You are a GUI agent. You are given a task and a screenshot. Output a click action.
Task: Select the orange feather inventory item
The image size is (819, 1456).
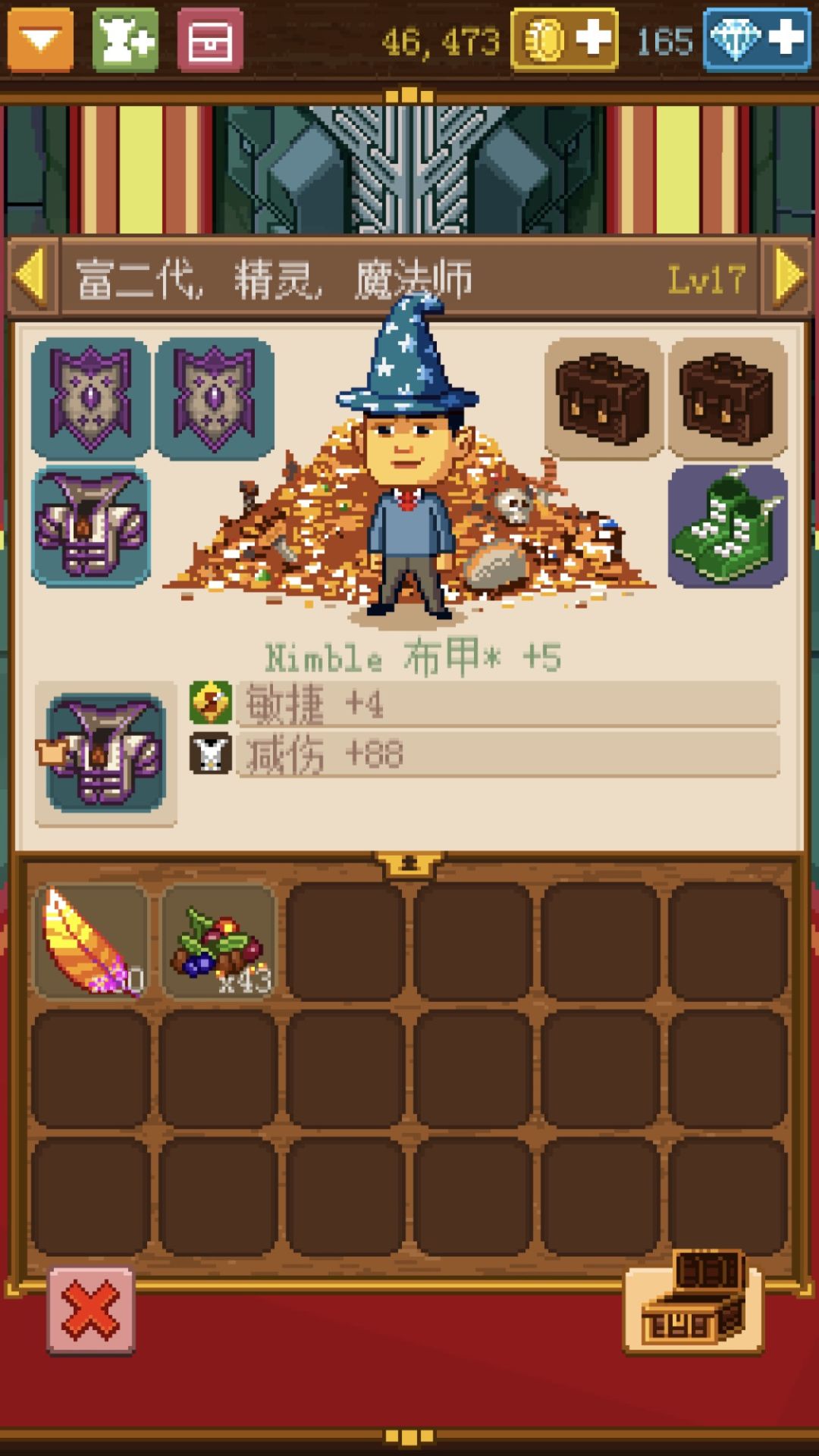coord(91,940)
